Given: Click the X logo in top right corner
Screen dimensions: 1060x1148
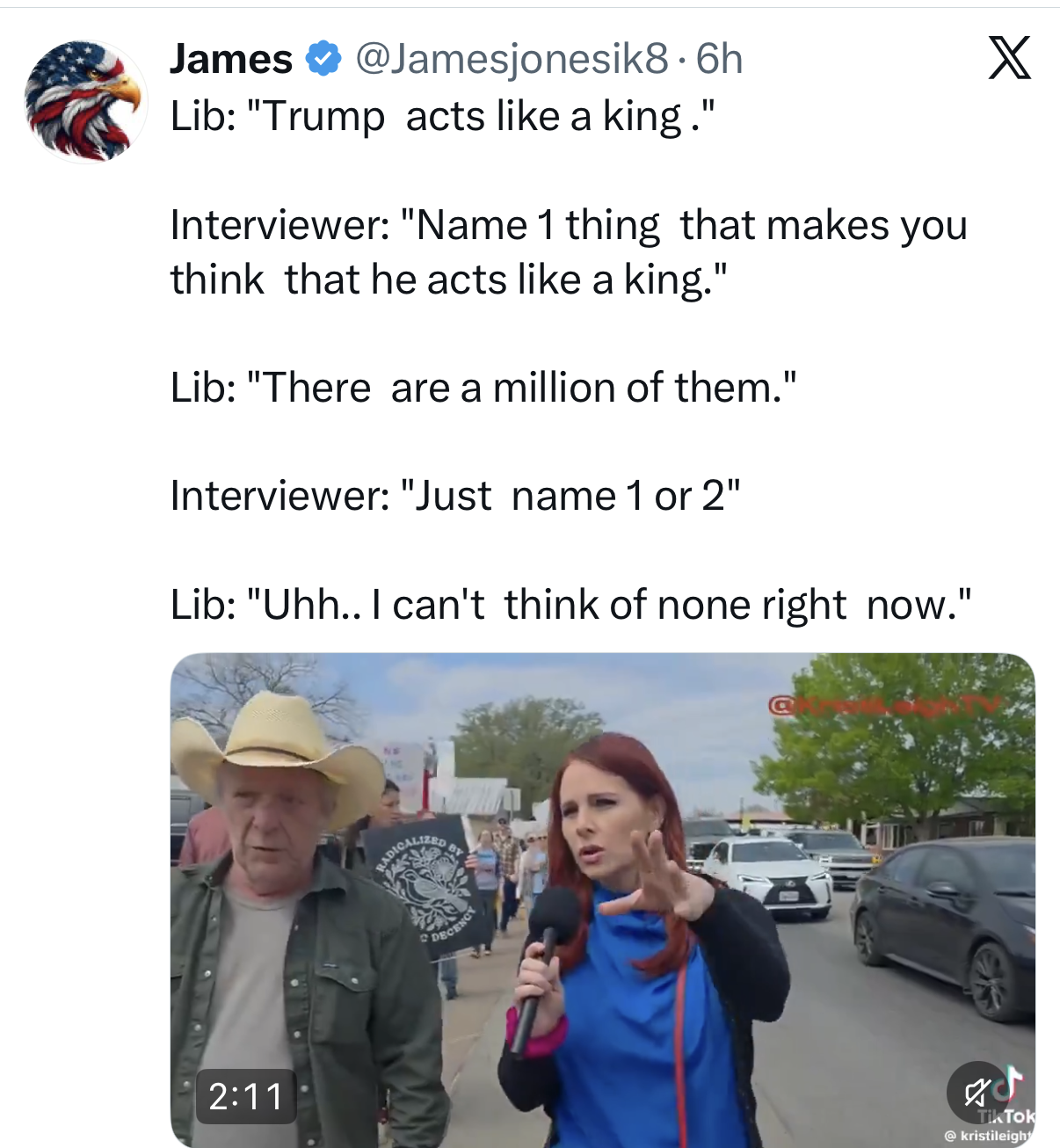Looking at the screenshot, I should (x=1011, y=59).
